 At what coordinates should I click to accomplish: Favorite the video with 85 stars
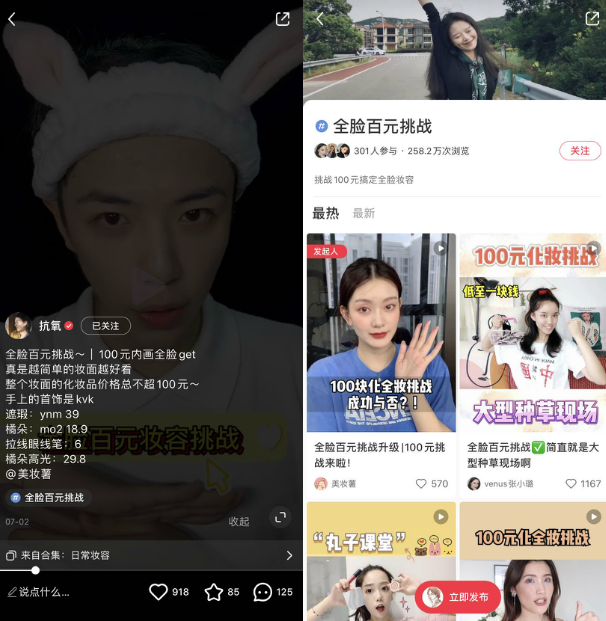click(213, 592)
